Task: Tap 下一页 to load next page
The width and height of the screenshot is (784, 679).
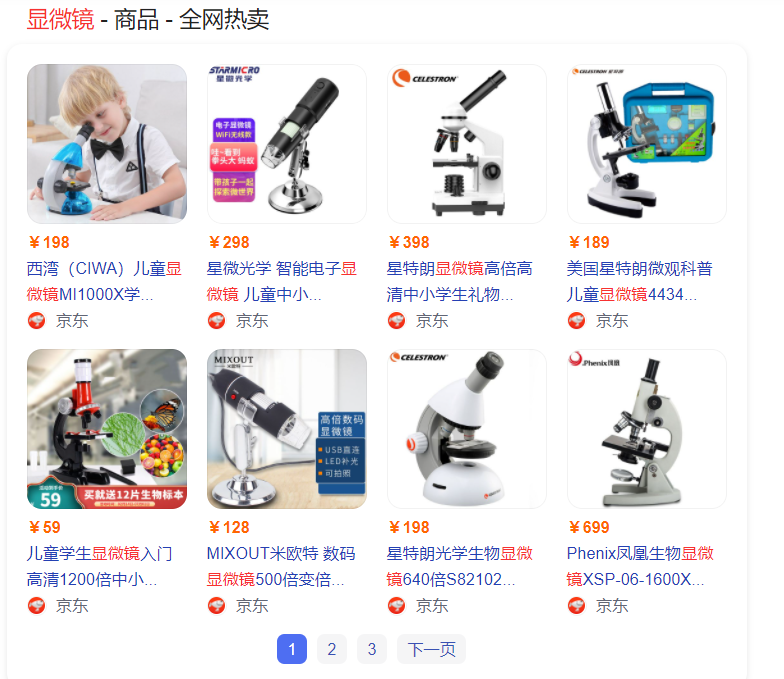Action: pyautogui.click(x=431, y=650)
